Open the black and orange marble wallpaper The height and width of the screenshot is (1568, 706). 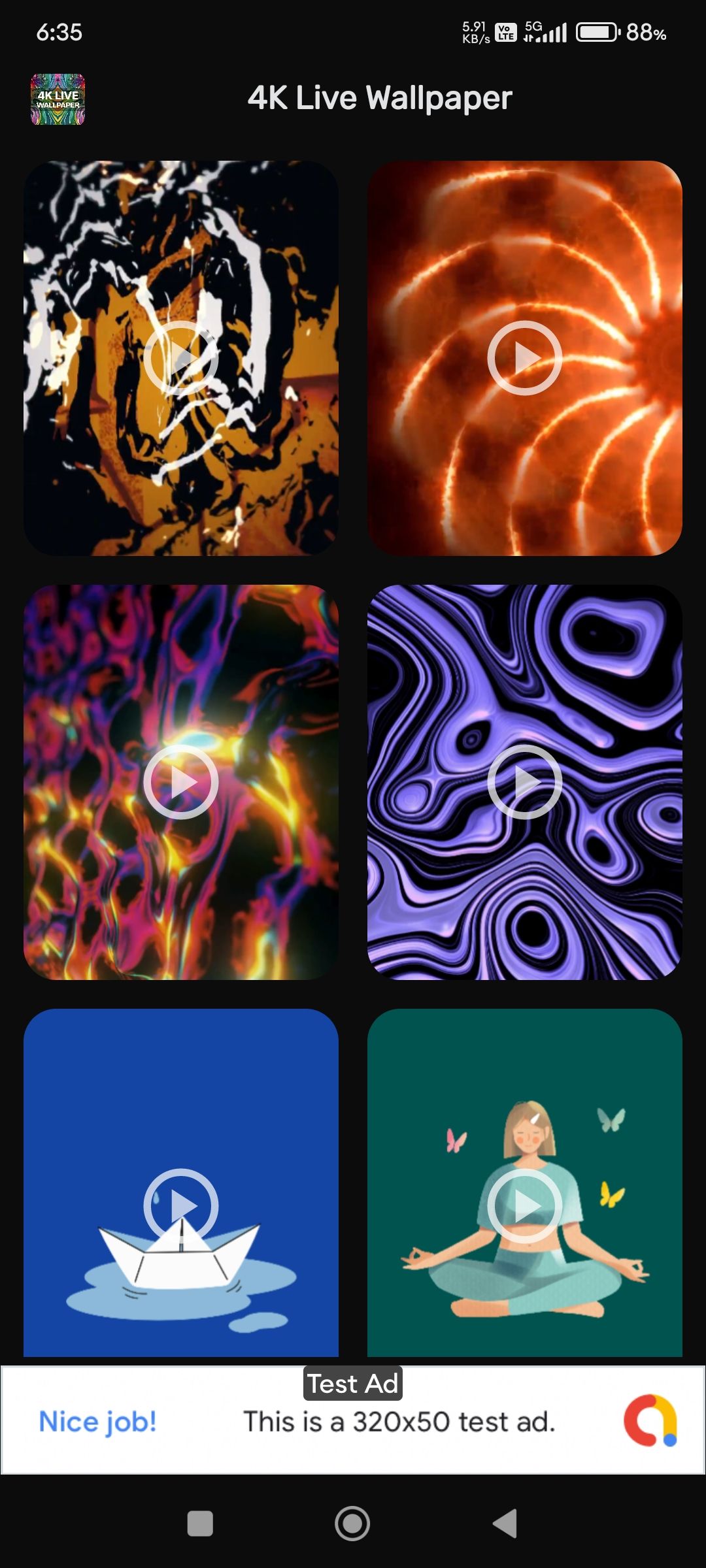pos(181,358)
